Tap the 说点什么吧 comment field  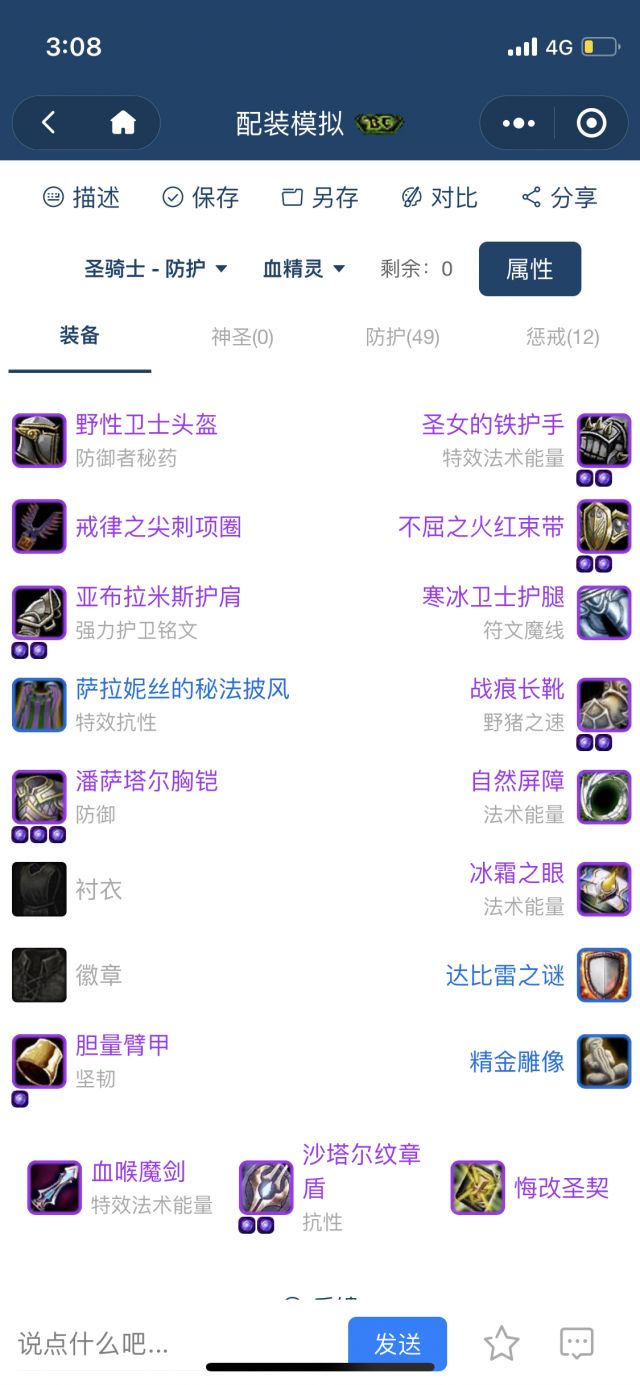[170, 1343]
